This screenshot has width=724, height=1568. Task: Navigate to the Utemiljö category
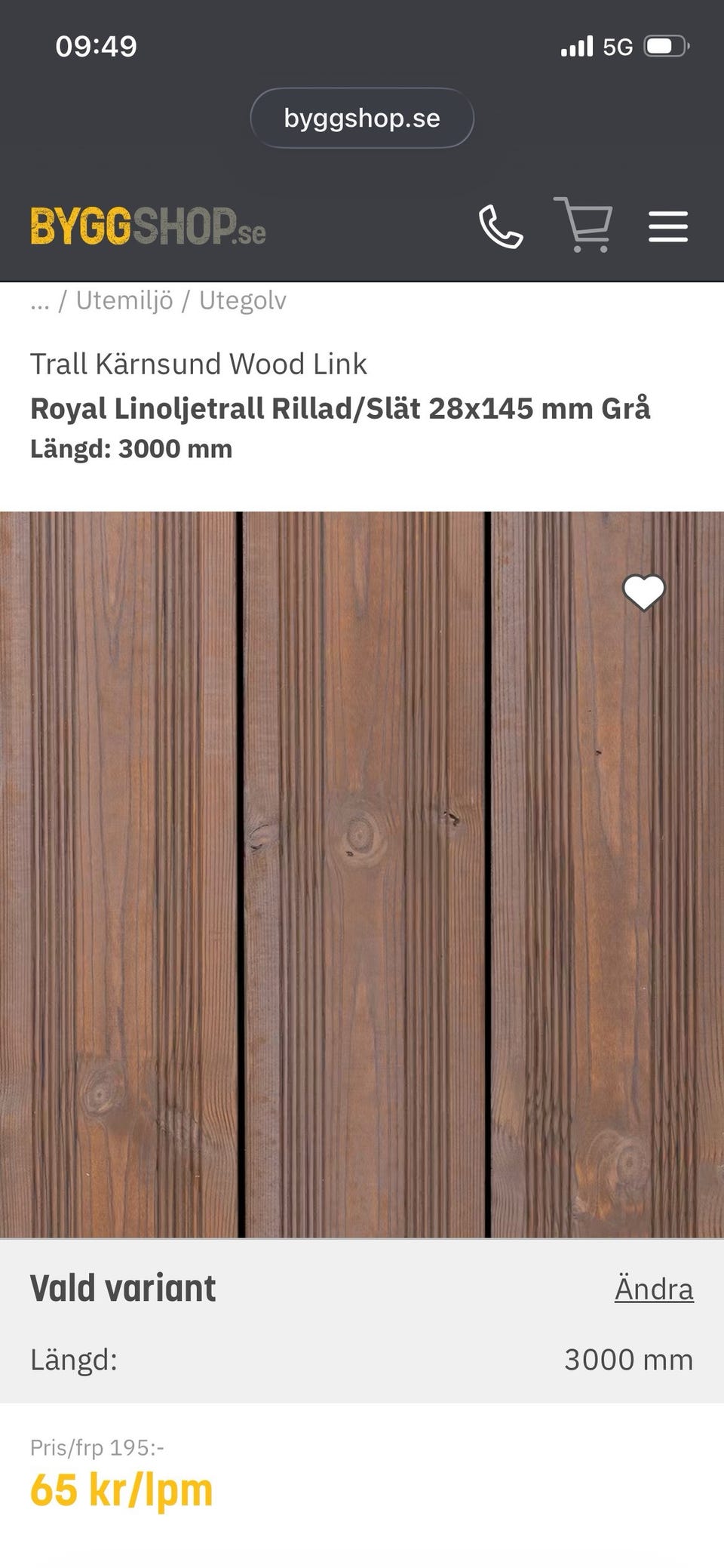point(124,300)
